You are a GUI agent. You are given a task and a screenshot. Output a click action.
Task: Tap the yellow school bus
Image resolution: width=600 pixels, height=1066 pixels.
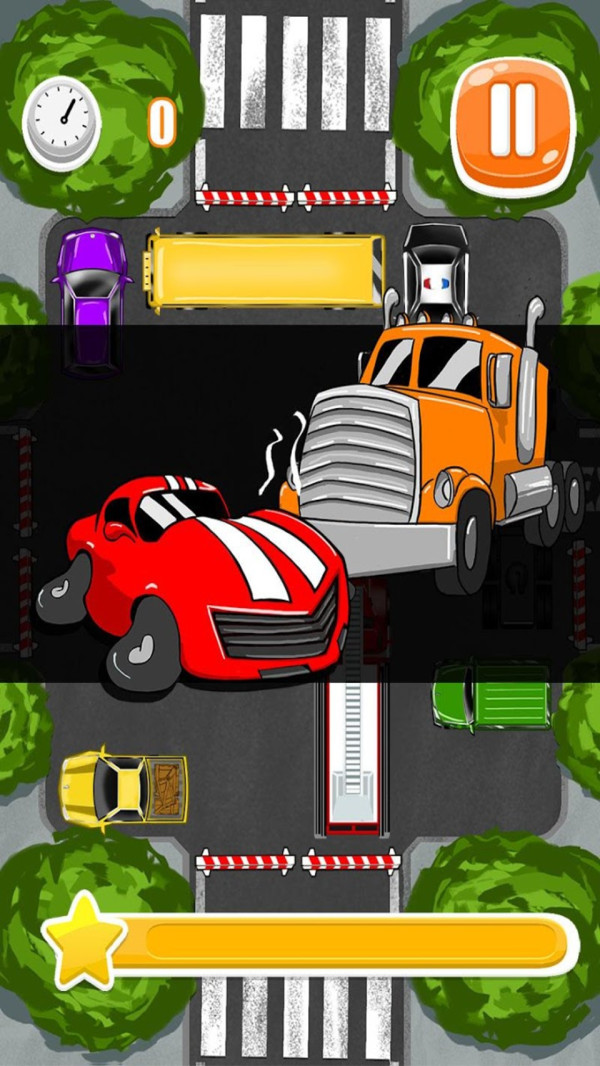tap(265, 271)
